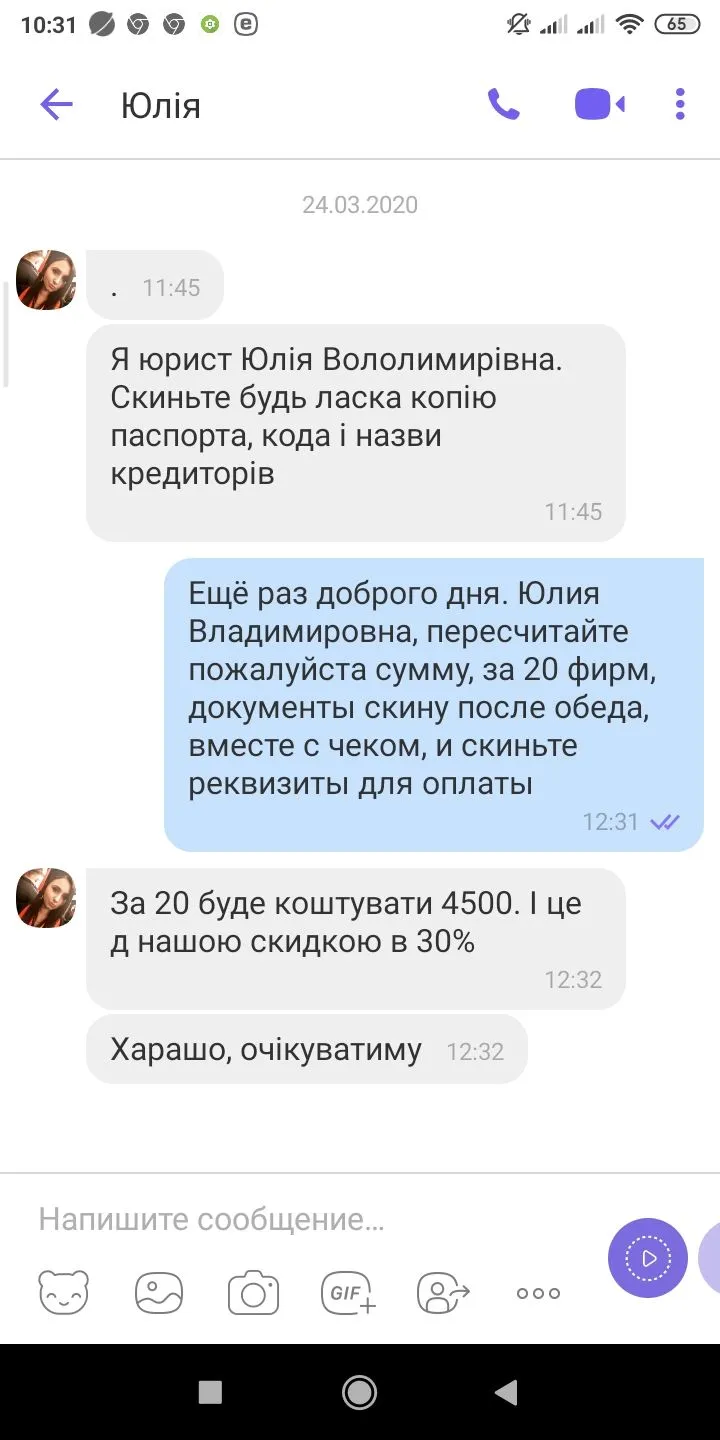Image resolution: width=720 pixels, height=1440 pixels.
Task: Attach a photo from gallery
Action: tap(159, 1292)
